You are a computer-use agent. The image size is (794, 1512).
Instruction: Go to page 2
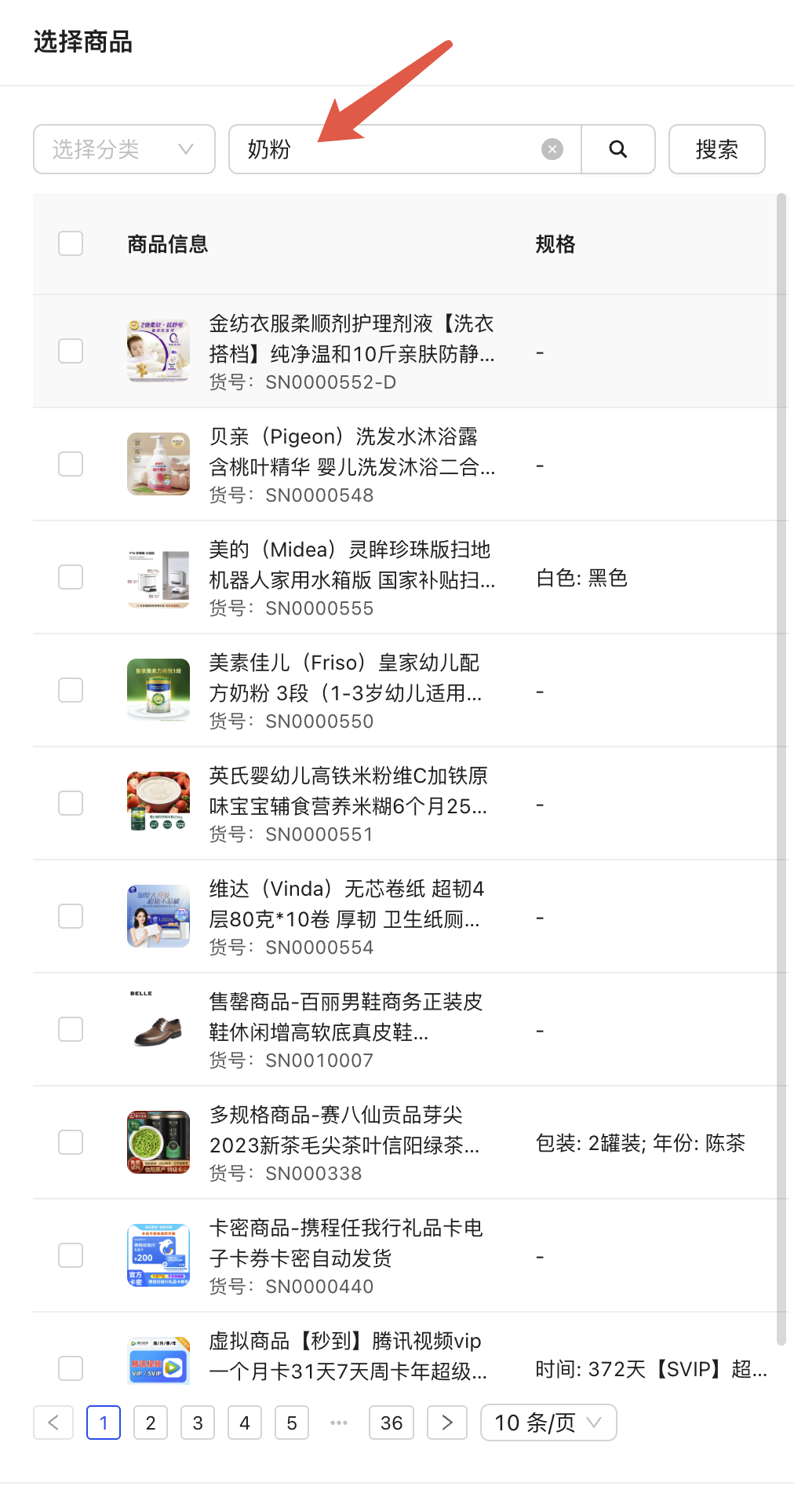[151, 1423]
